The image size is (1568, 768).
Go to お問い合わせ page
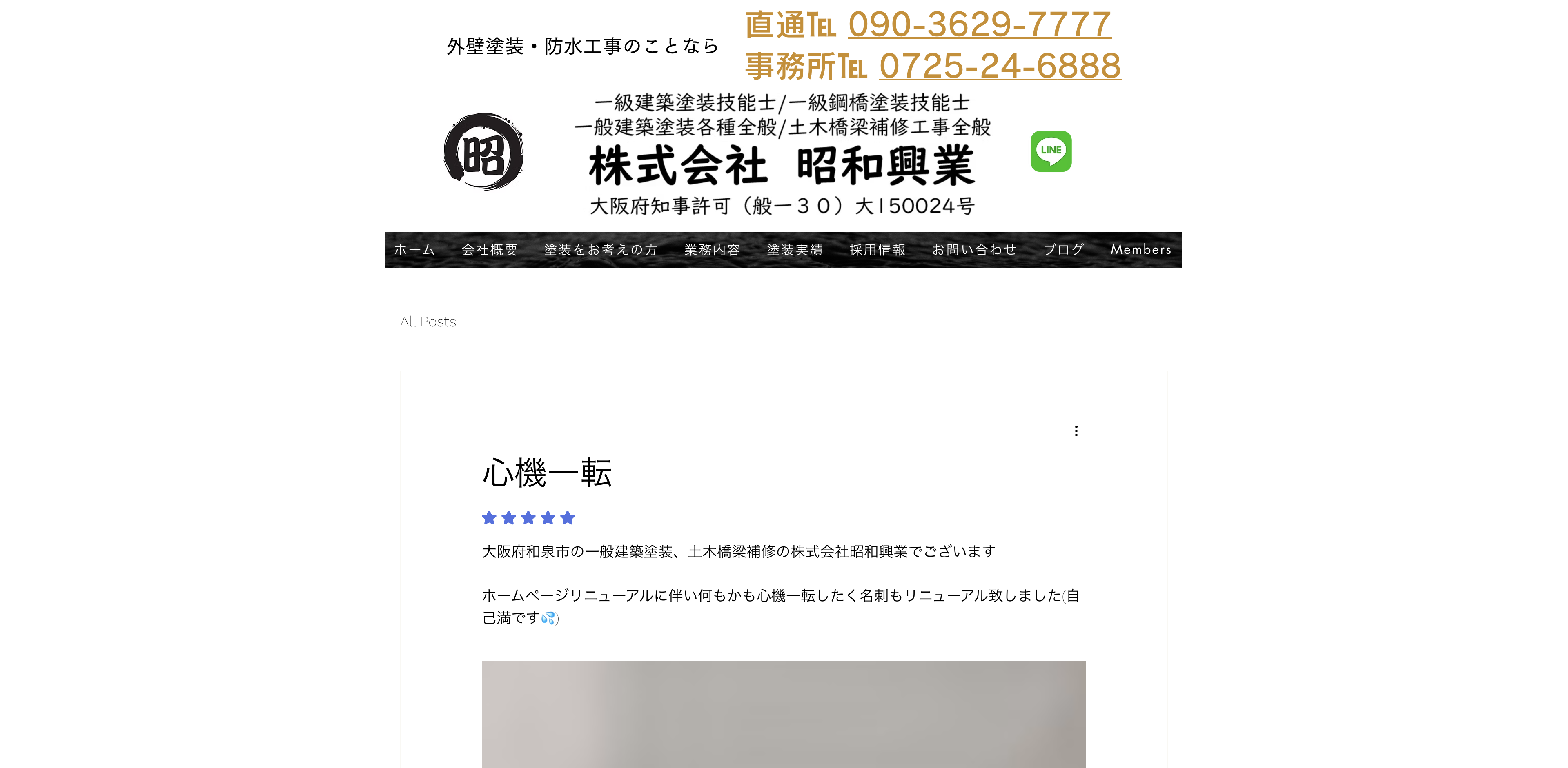tap(975, 250)
